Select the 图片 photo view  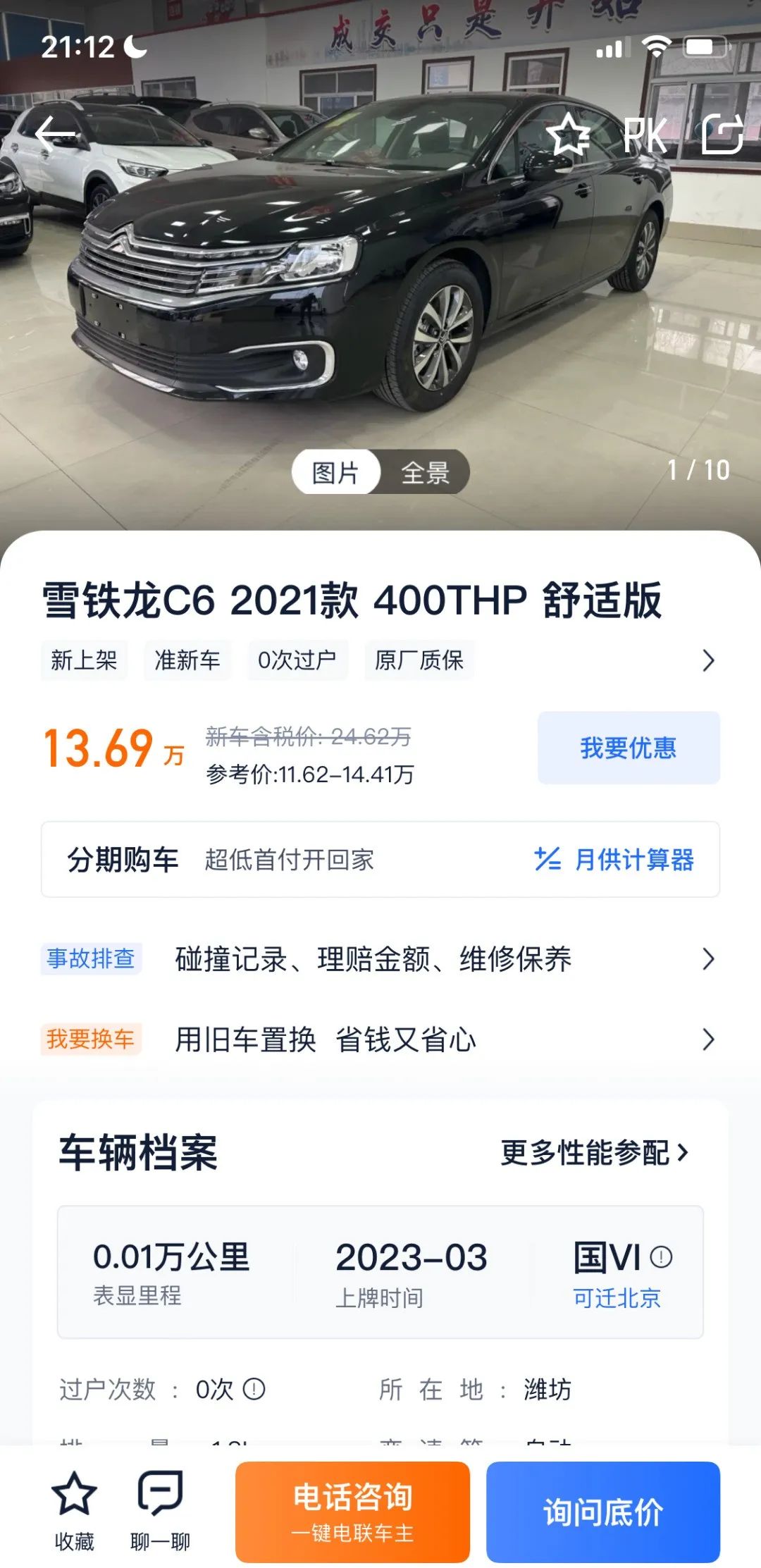(336, 472)
